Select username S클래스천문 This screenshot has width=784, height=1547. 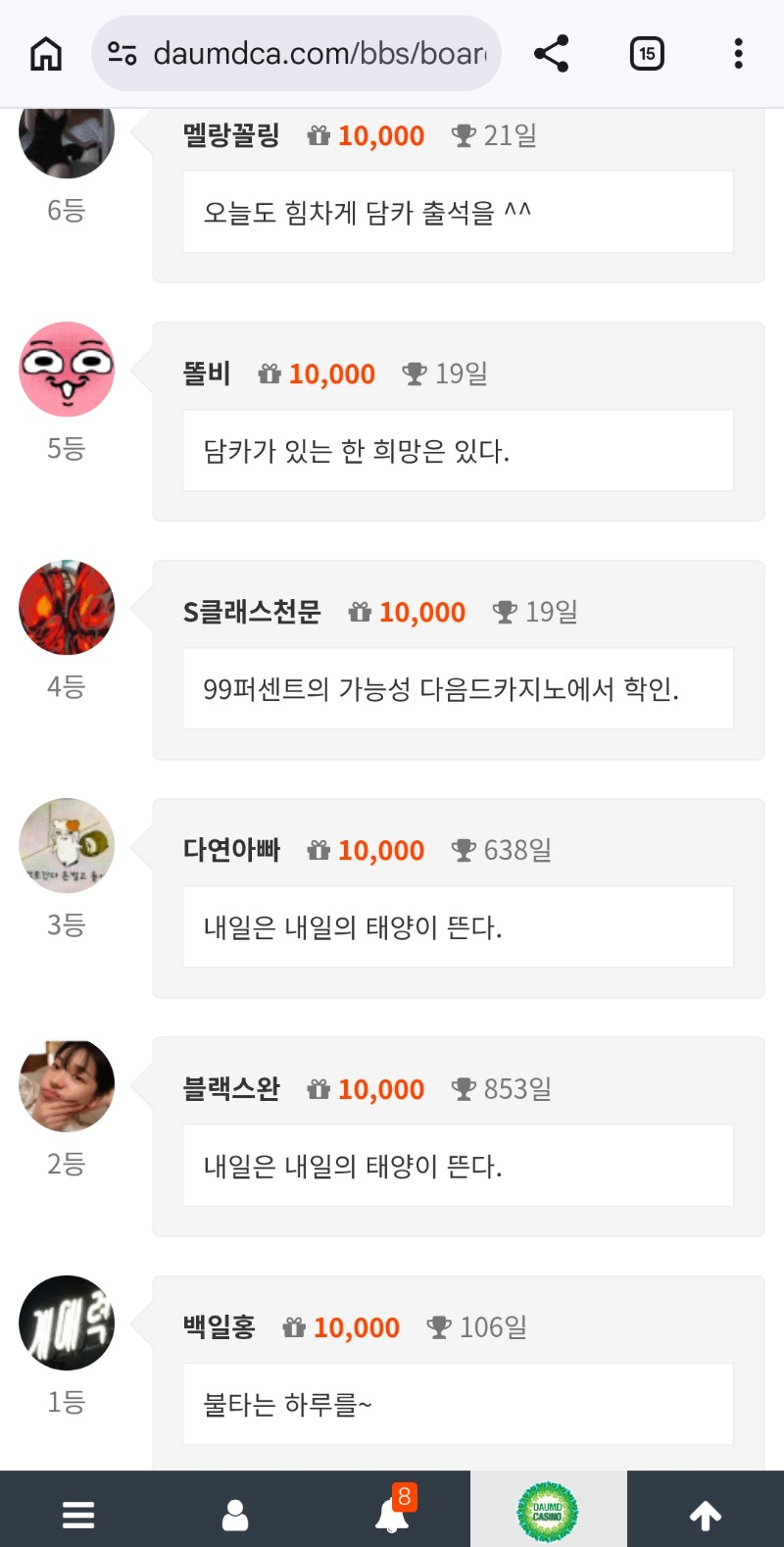[252, 612]
